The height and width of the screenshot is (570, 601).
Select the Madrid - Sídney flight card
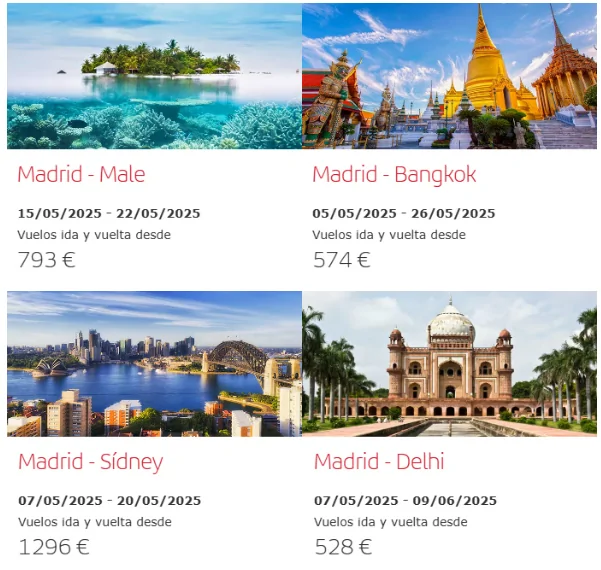pos(91,462)
